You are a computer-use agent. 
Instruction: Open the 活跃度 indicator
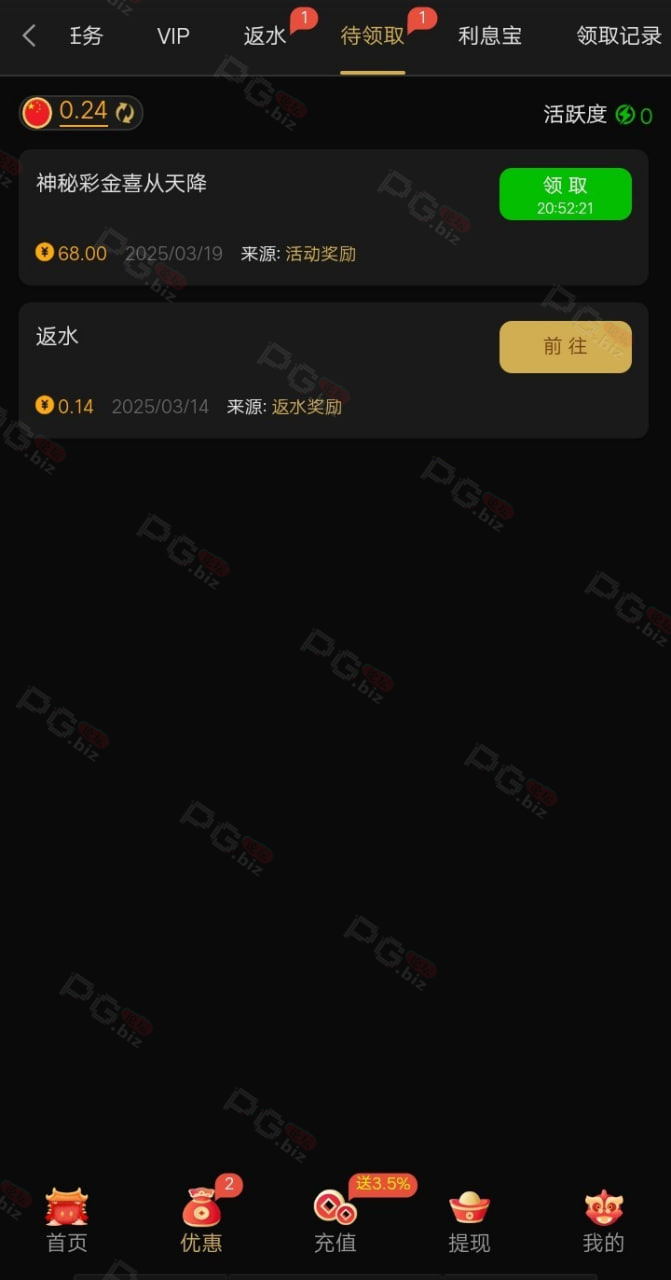[598, 115]
